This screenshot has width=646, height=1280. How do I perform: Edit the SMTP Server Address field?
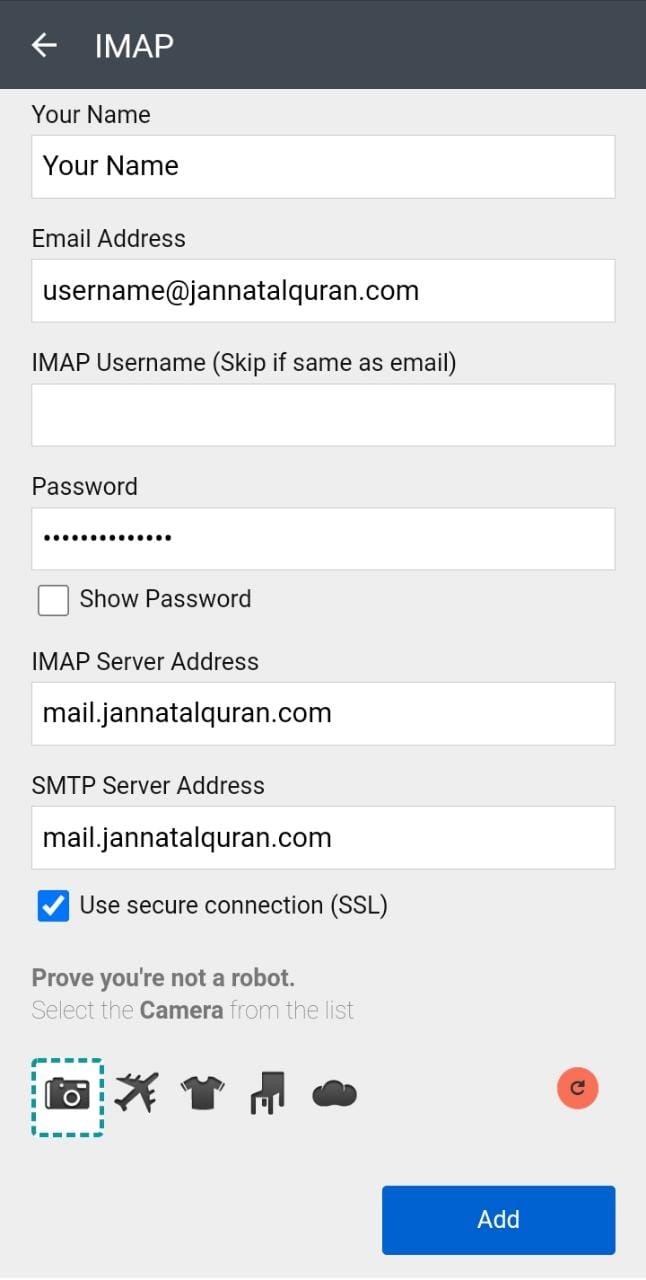[323, 837]
